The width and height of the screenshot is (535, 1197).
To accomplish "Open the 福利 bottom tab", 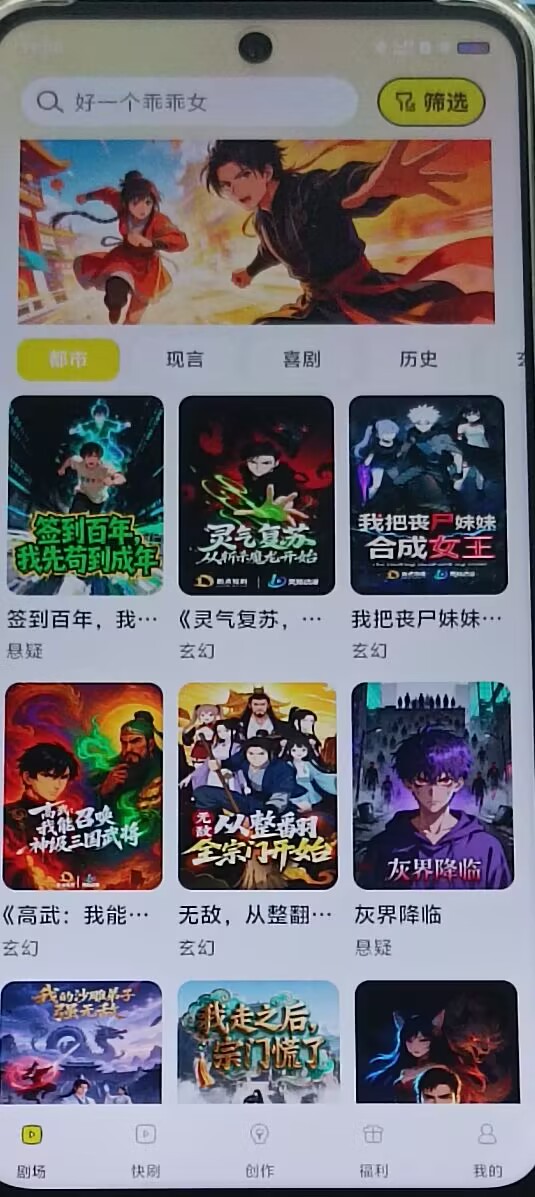I will [373, 1150].
